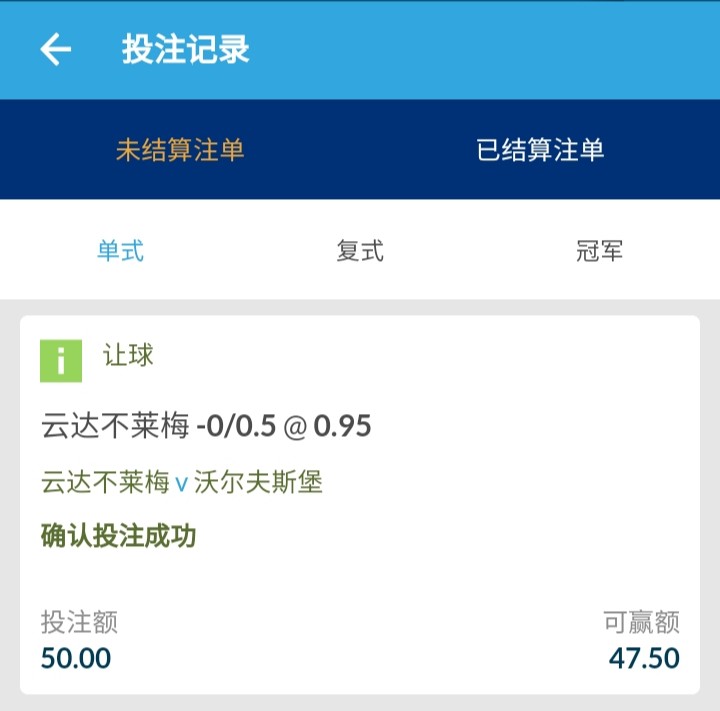This screenshot has width=720, height=711.
Task: Go back from 投注记录 screen
Action: [x=56, y=49]
